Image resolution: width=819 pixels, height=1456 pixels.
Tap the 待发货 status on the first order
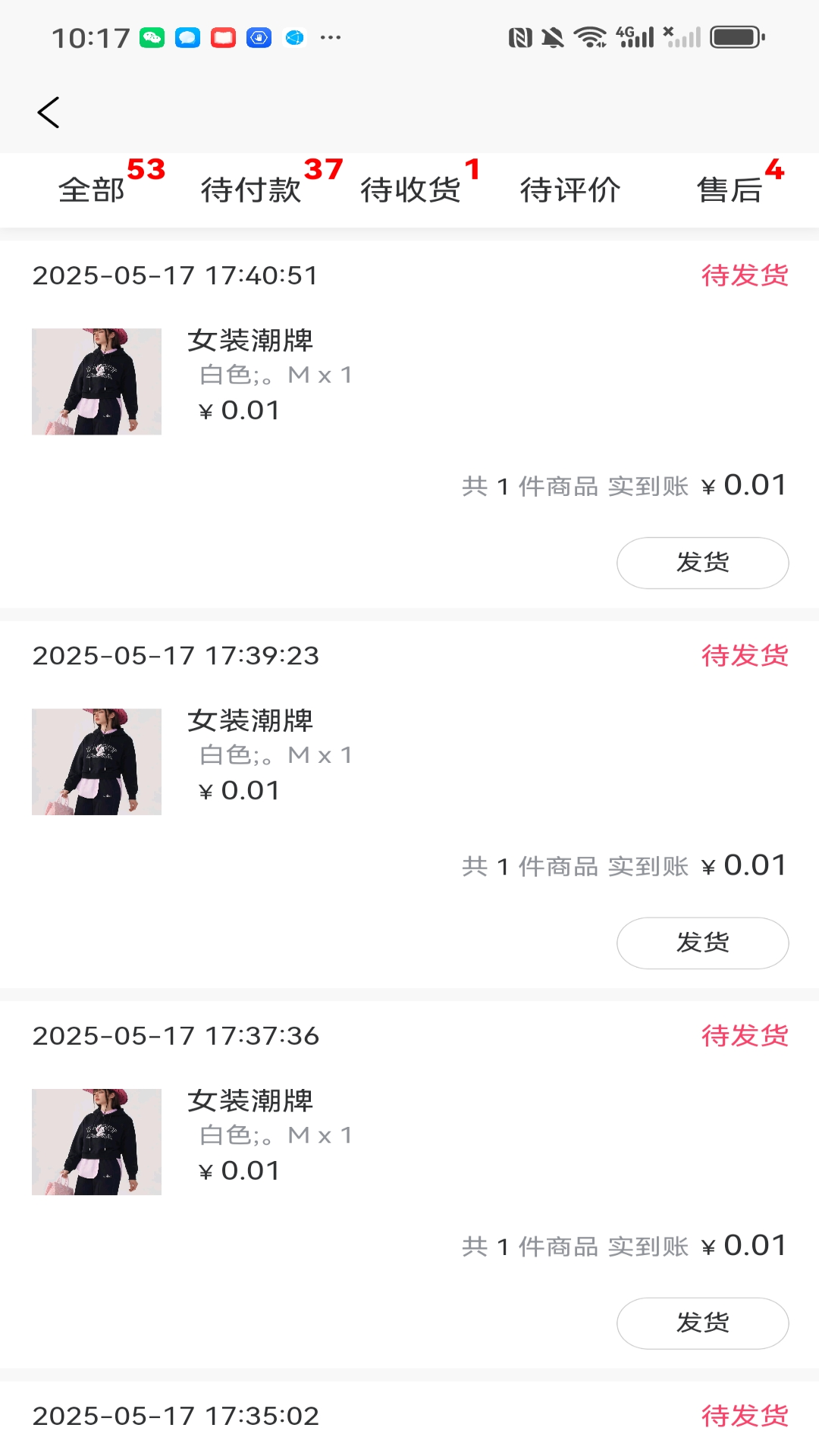tap(744, 275)
